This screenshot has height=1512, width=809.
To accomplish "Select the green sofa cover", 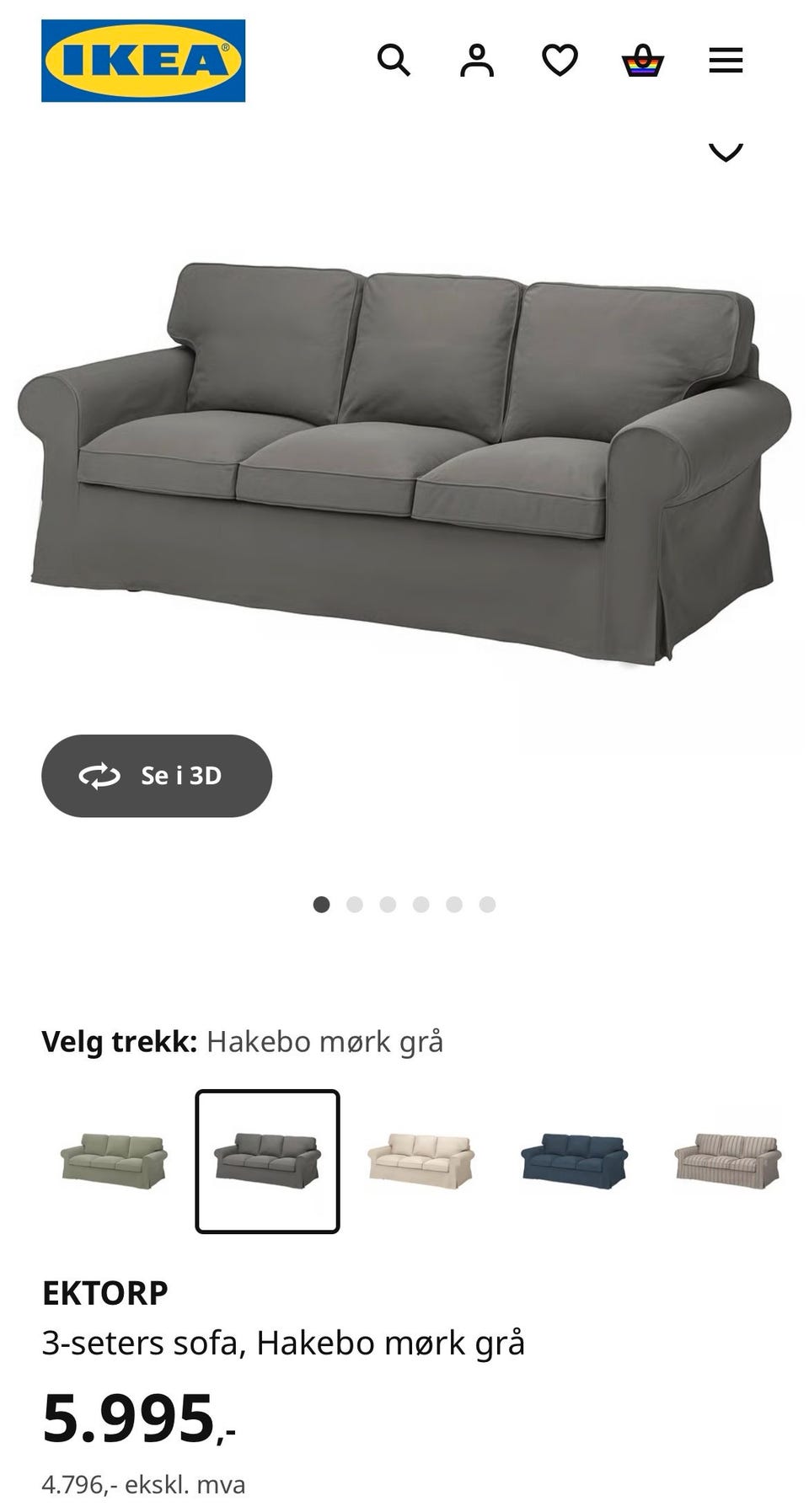I will click(x=114, y=1161).
